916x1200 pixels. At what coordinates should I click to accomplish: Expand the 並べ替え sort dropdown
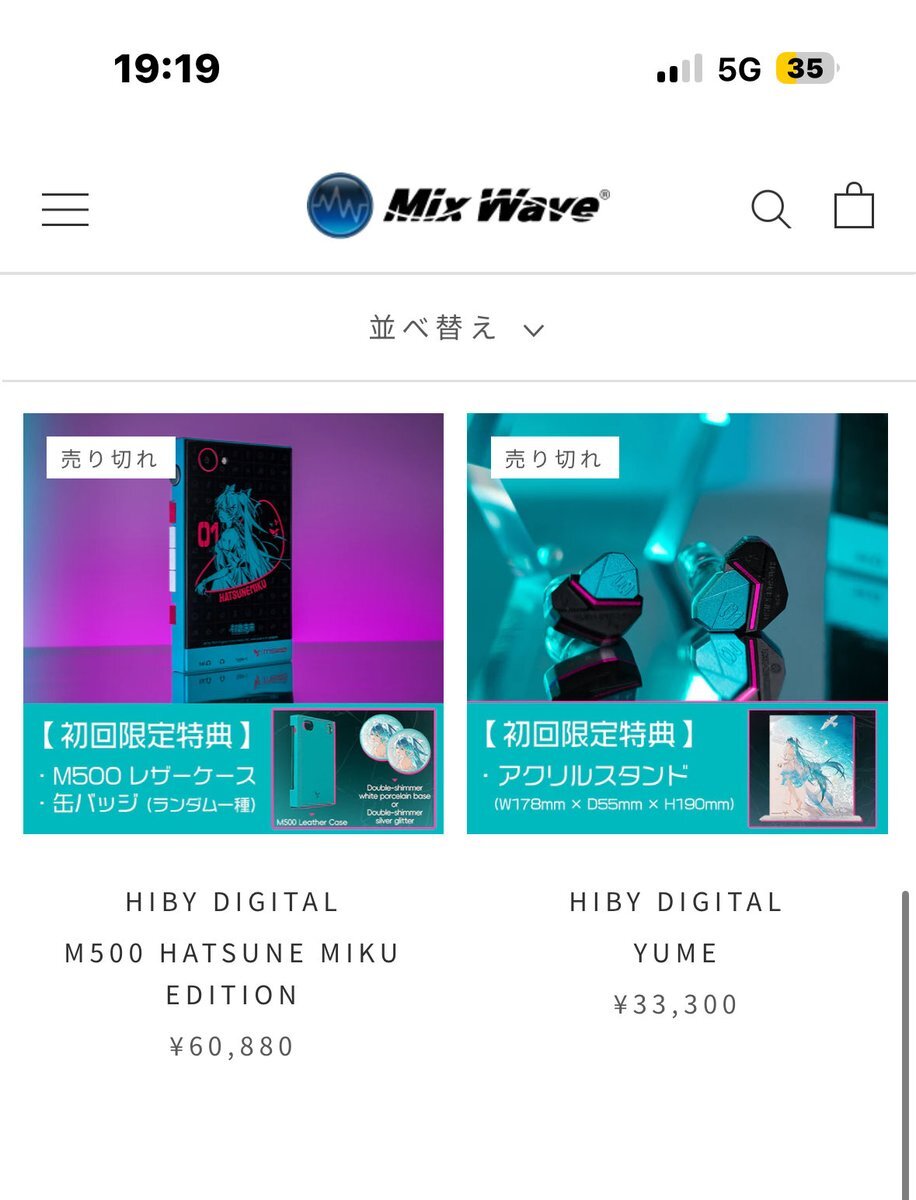457,328
